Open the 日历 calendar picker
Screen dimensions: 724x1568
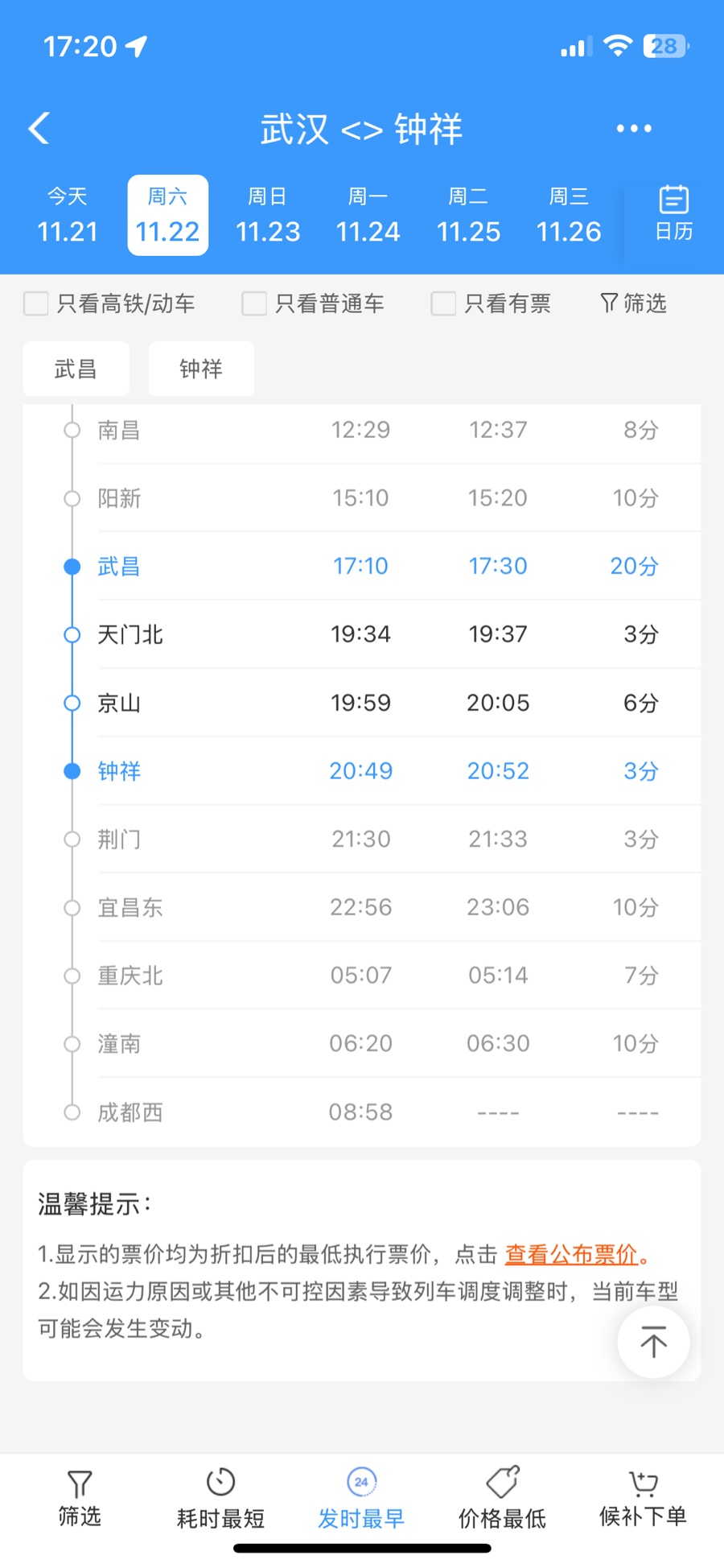pyautogui.click(x=673, y=214)
